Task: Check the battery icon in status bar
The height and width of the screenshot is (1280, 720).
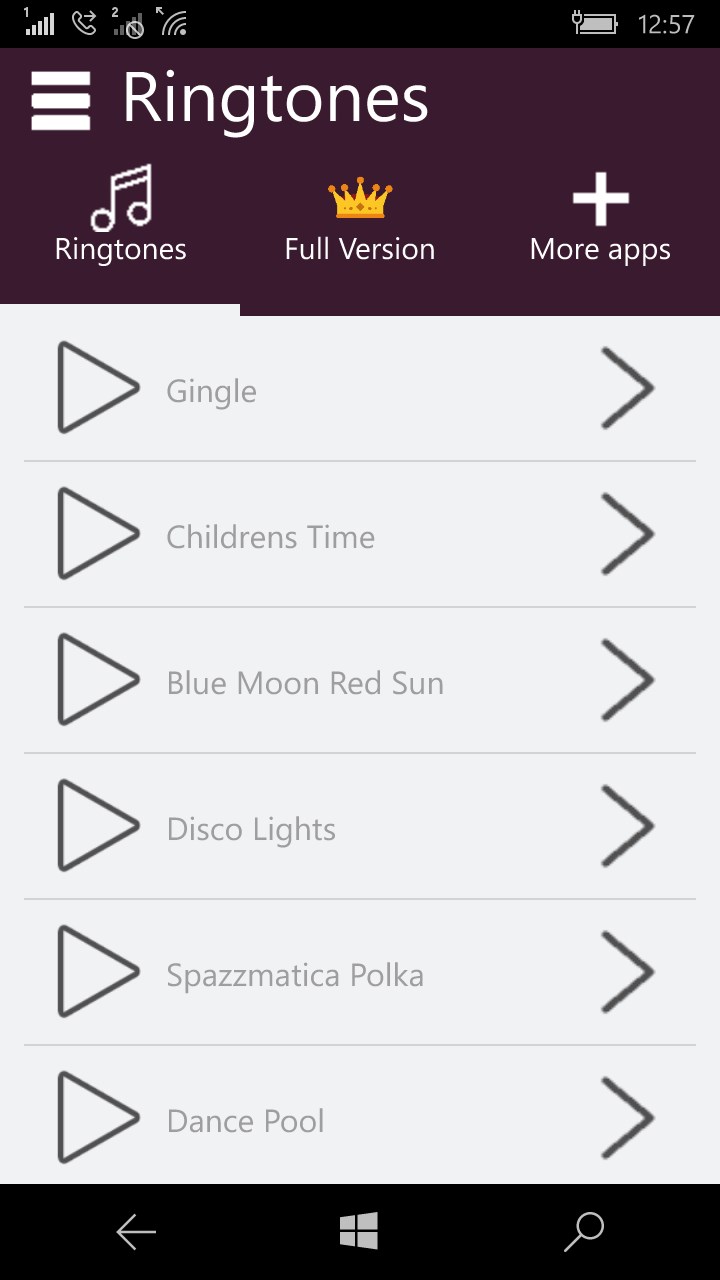Action: [597, 22]
